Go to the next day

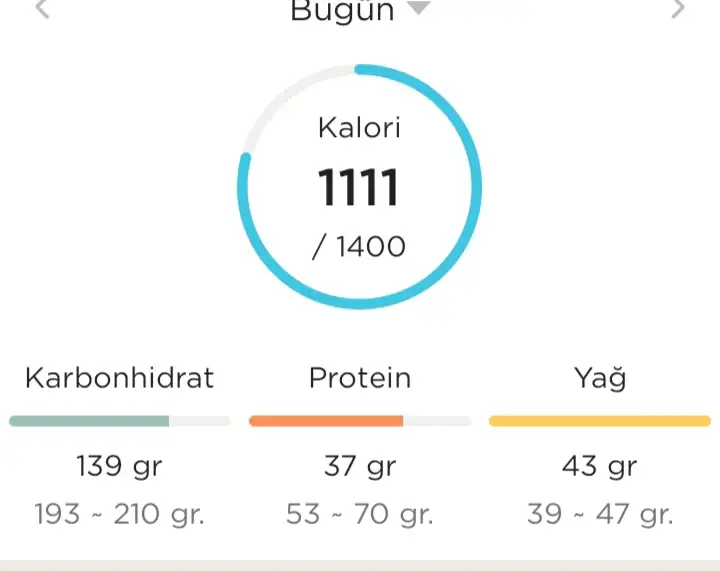[678, 9]
